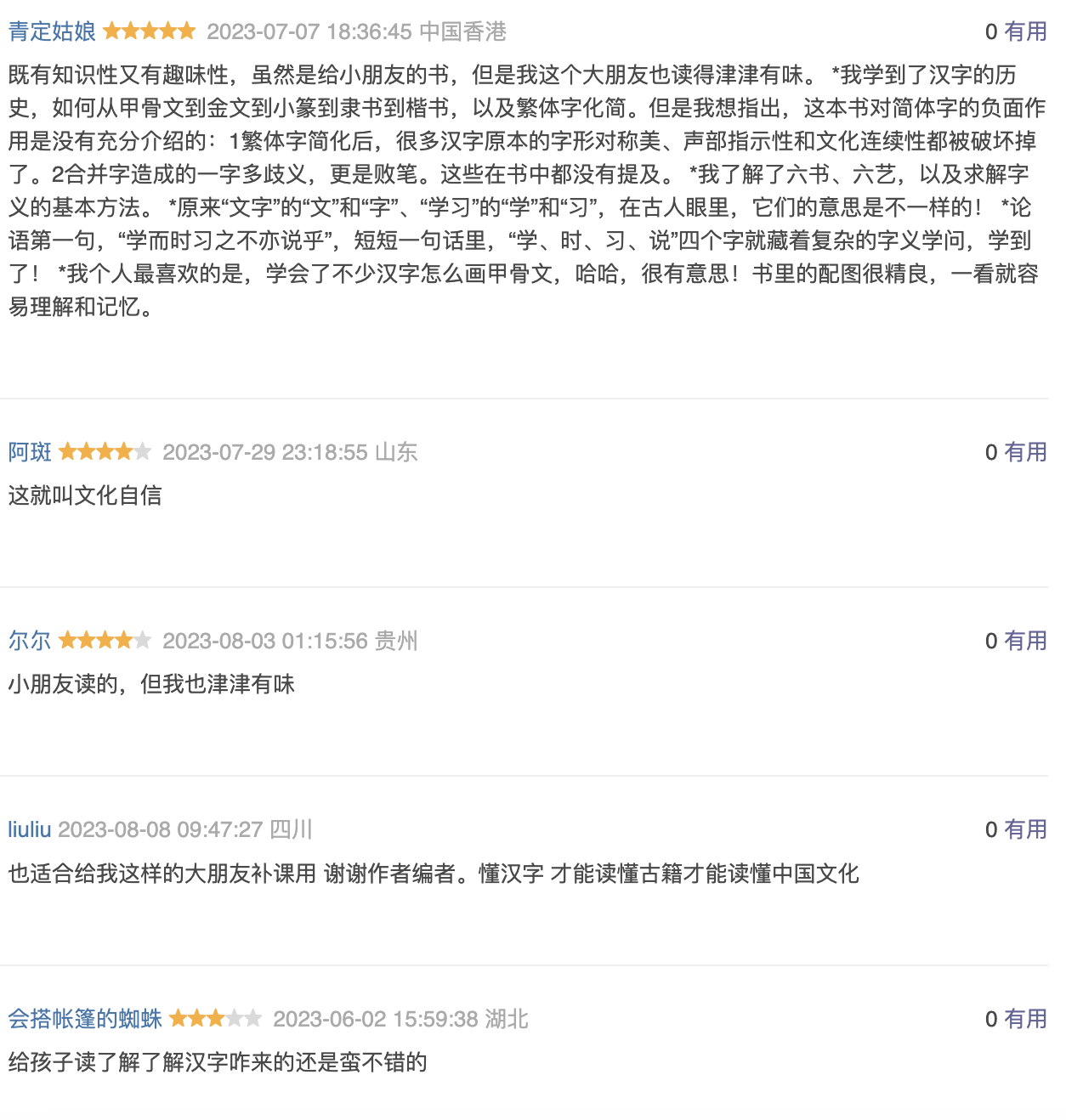Open 青定姑娘's user profile
Viewport: 1066px width, 1120px height.
pyautogui.click(x=52, y=31)
